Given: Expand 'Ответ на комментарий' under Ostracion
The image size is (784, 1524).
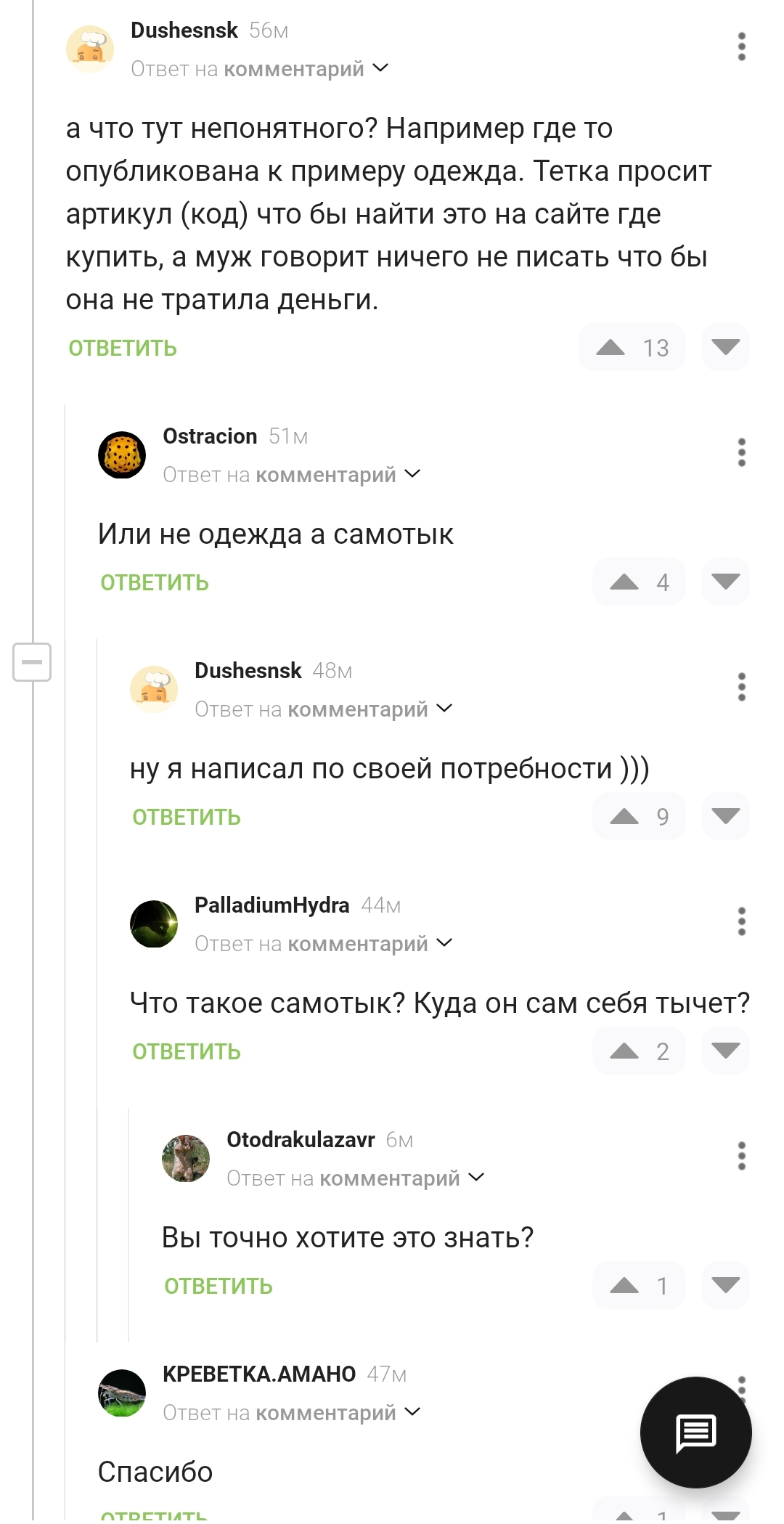Looking at the screenshot, I should (x=292, y=475).
